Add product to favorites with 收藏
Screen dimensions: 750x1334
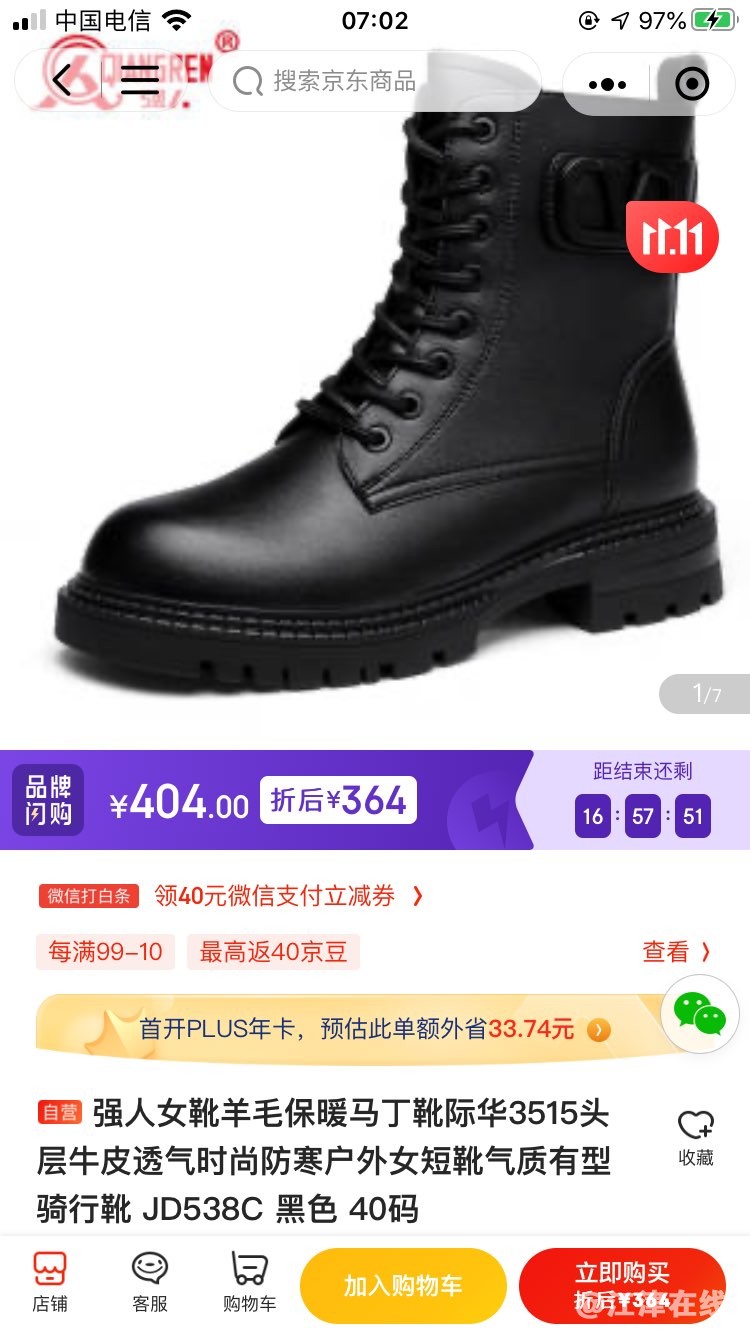pyautogui.click(x=696, y=1138)
